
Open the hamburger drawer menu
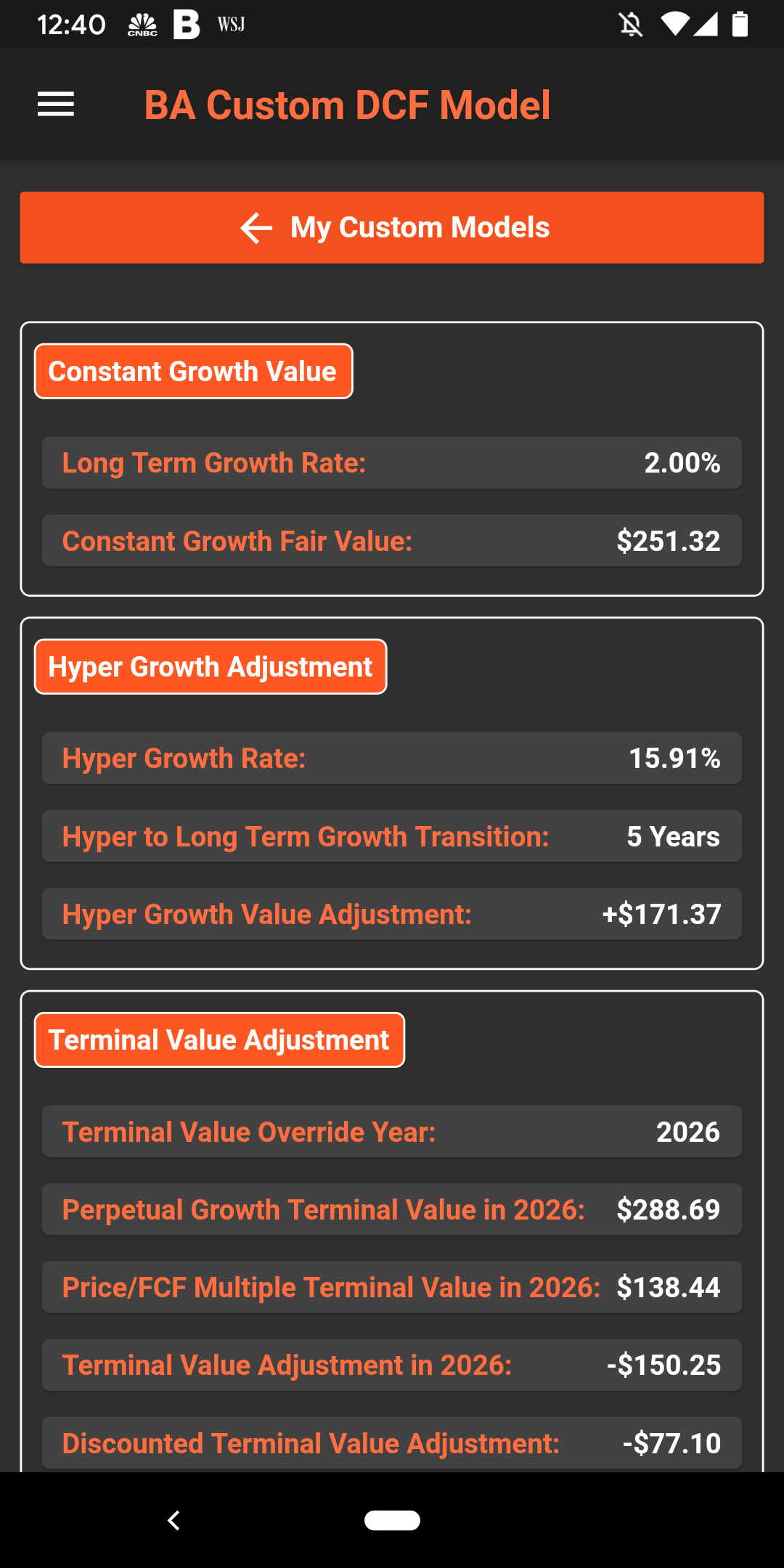tap(56, 105)
